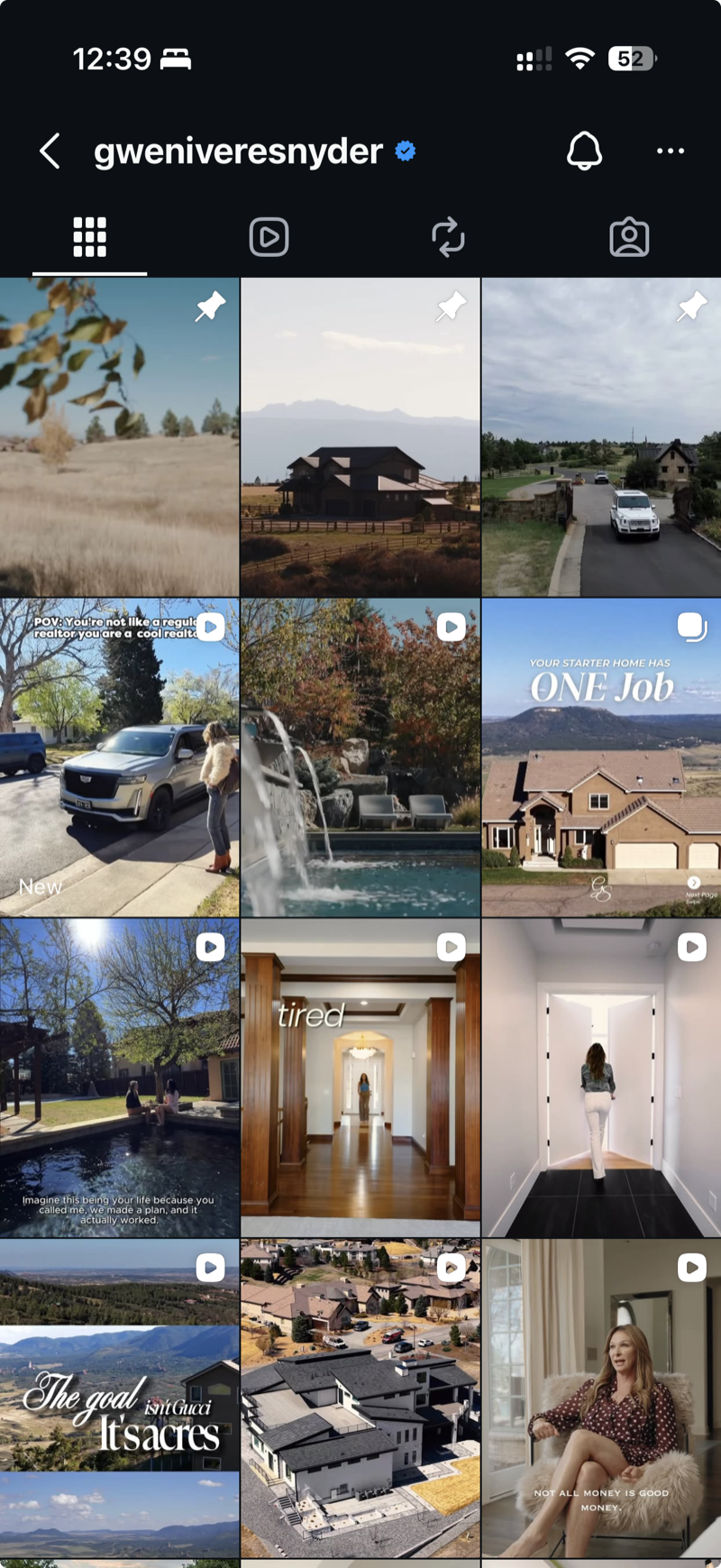Viewport: 721px width, 1568px height.
Task: Switch to the reposts tab
Action: pos(448,237)
